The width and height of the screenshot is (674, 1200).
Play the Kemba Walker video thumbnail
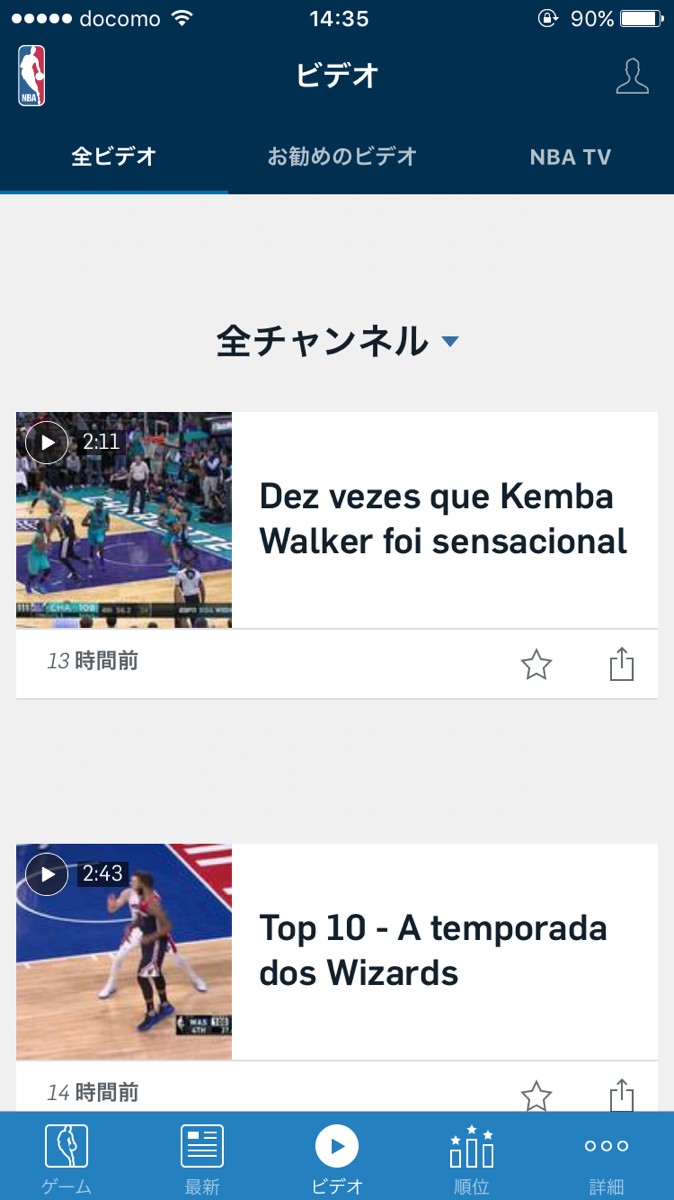[x=124, y=520]
